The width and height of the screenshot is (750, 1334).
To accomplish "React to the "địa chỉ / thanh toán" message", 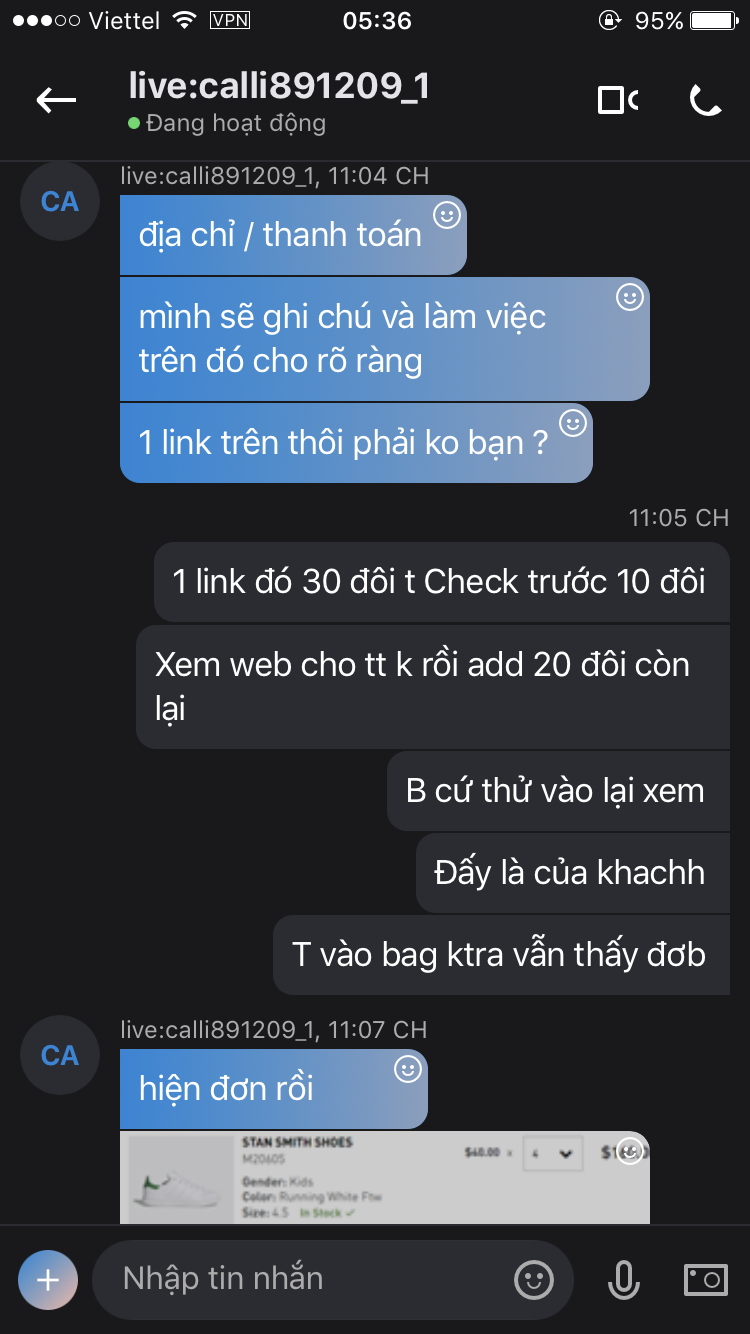I will [x=446, y=214].
